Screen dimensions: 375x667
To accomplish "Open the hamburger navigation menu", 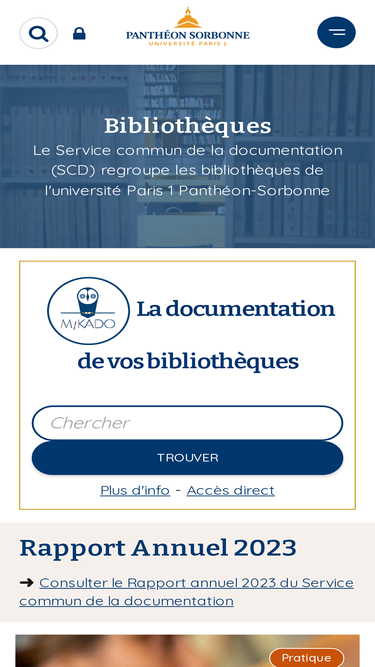I will coord(336,32).
